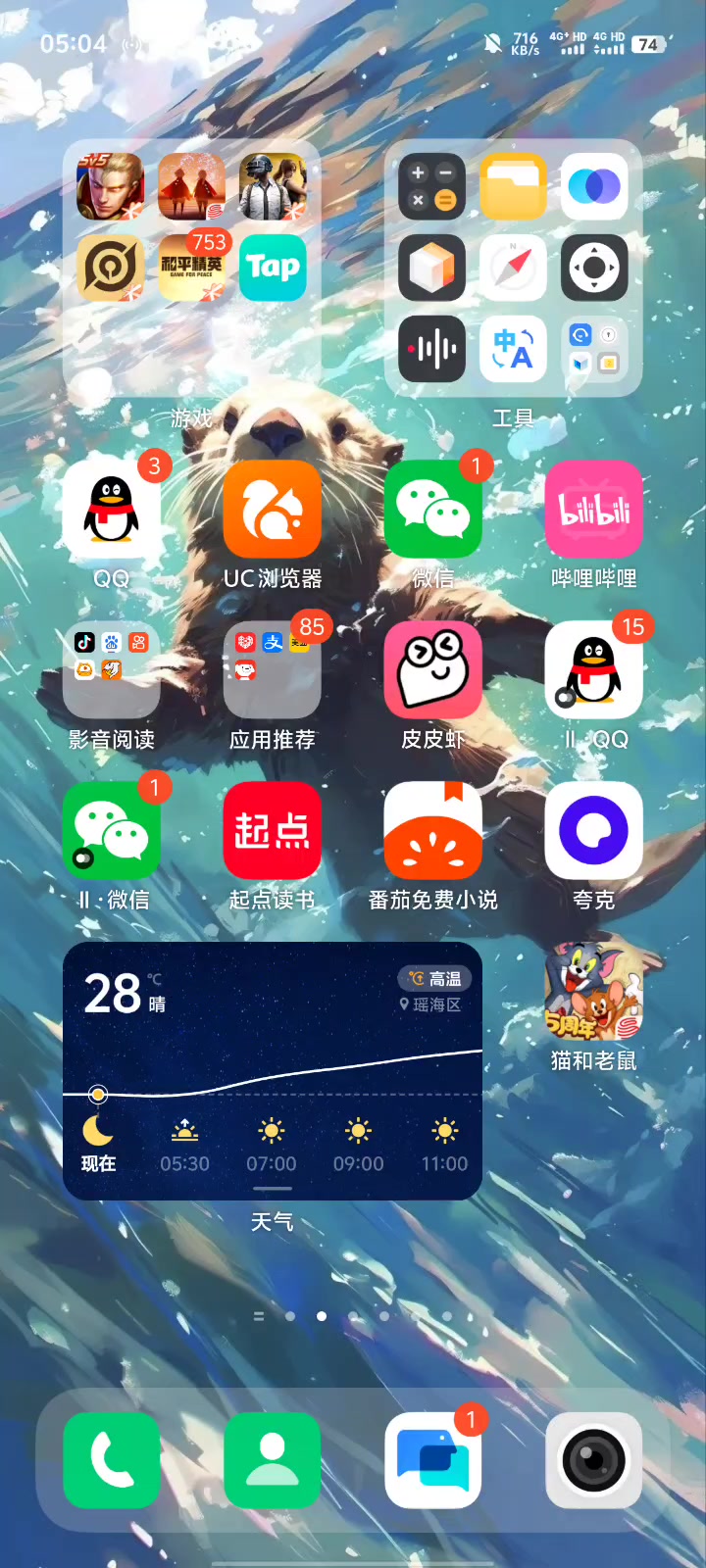
Task: Launch UC浏览器
Action: (x=273, y=510)
